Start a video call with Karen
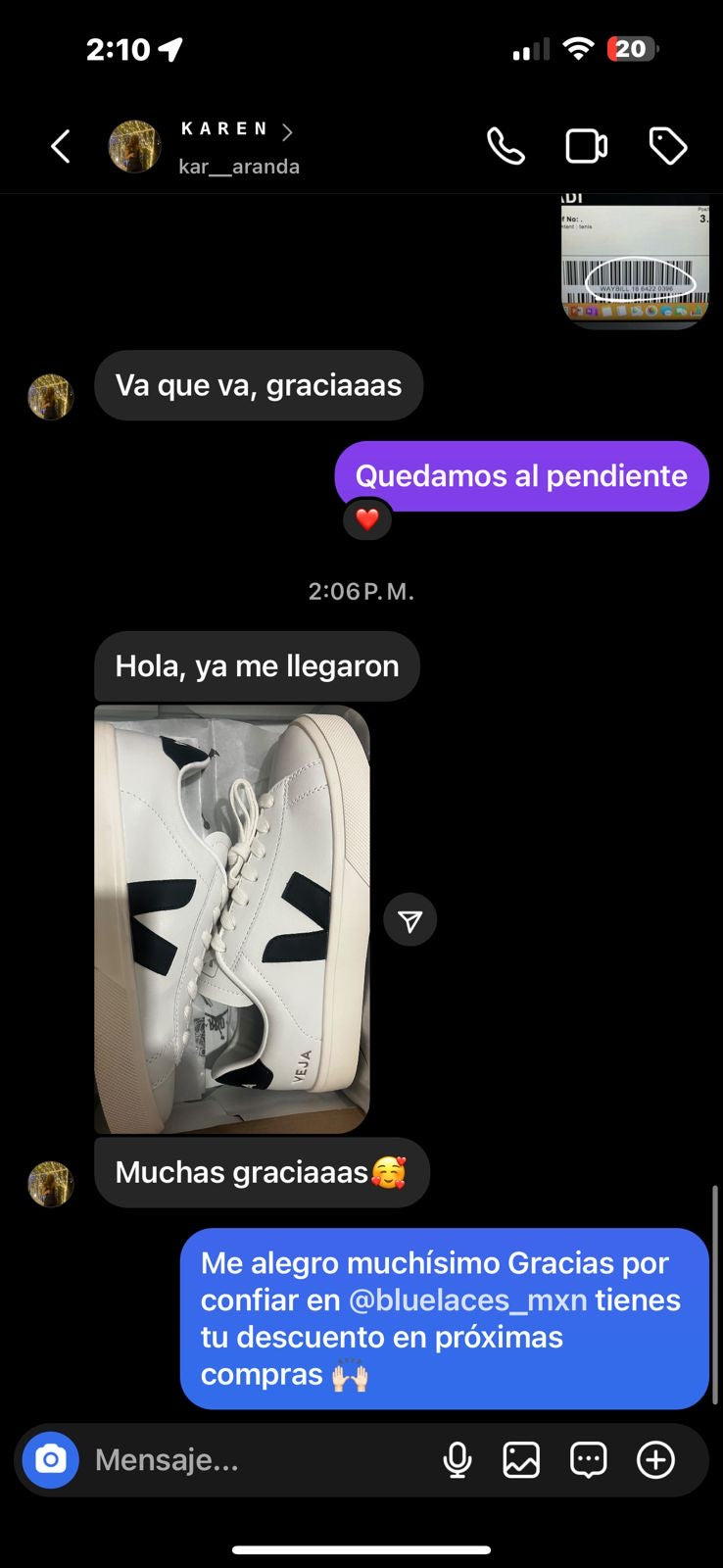 (x=586, y=147)
